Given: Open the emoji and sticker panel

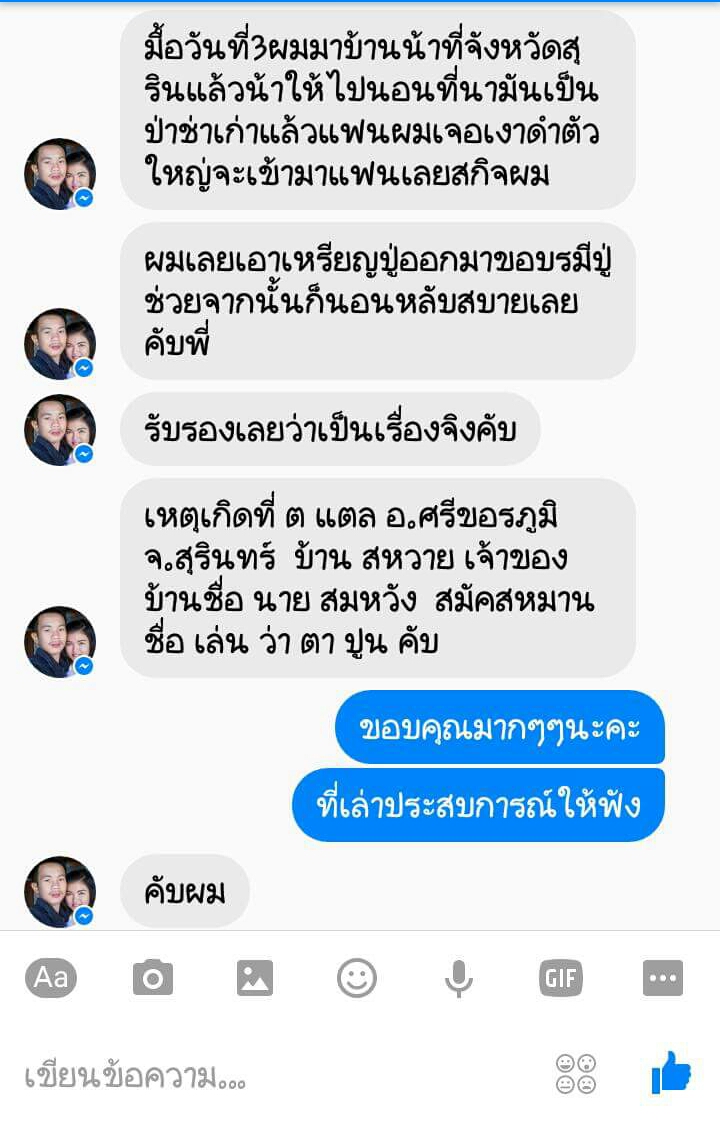Looking at the screenshot, I should [x=358, y=978].
